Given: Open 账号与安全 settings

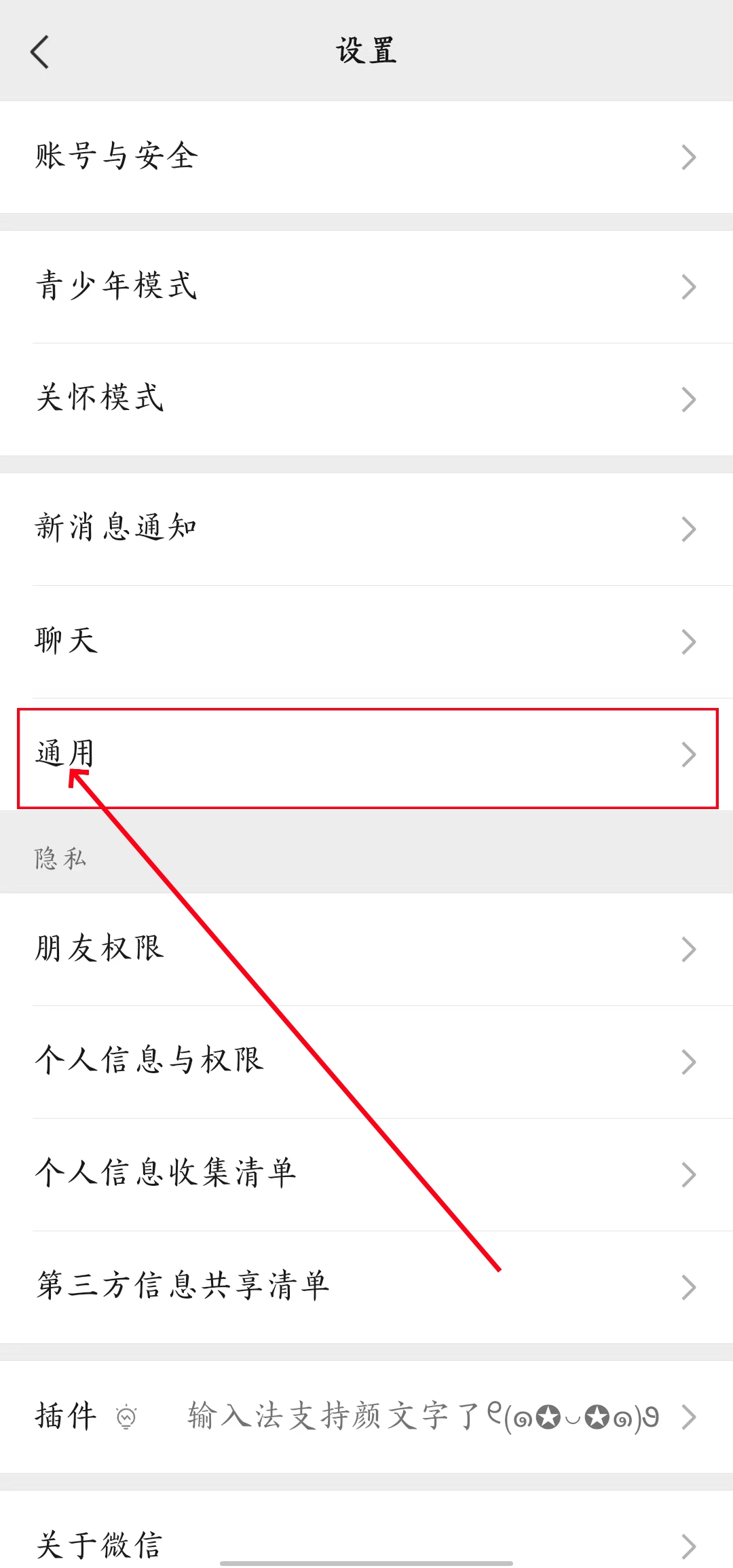Looking at the screenshot, I should click(366, 157).
